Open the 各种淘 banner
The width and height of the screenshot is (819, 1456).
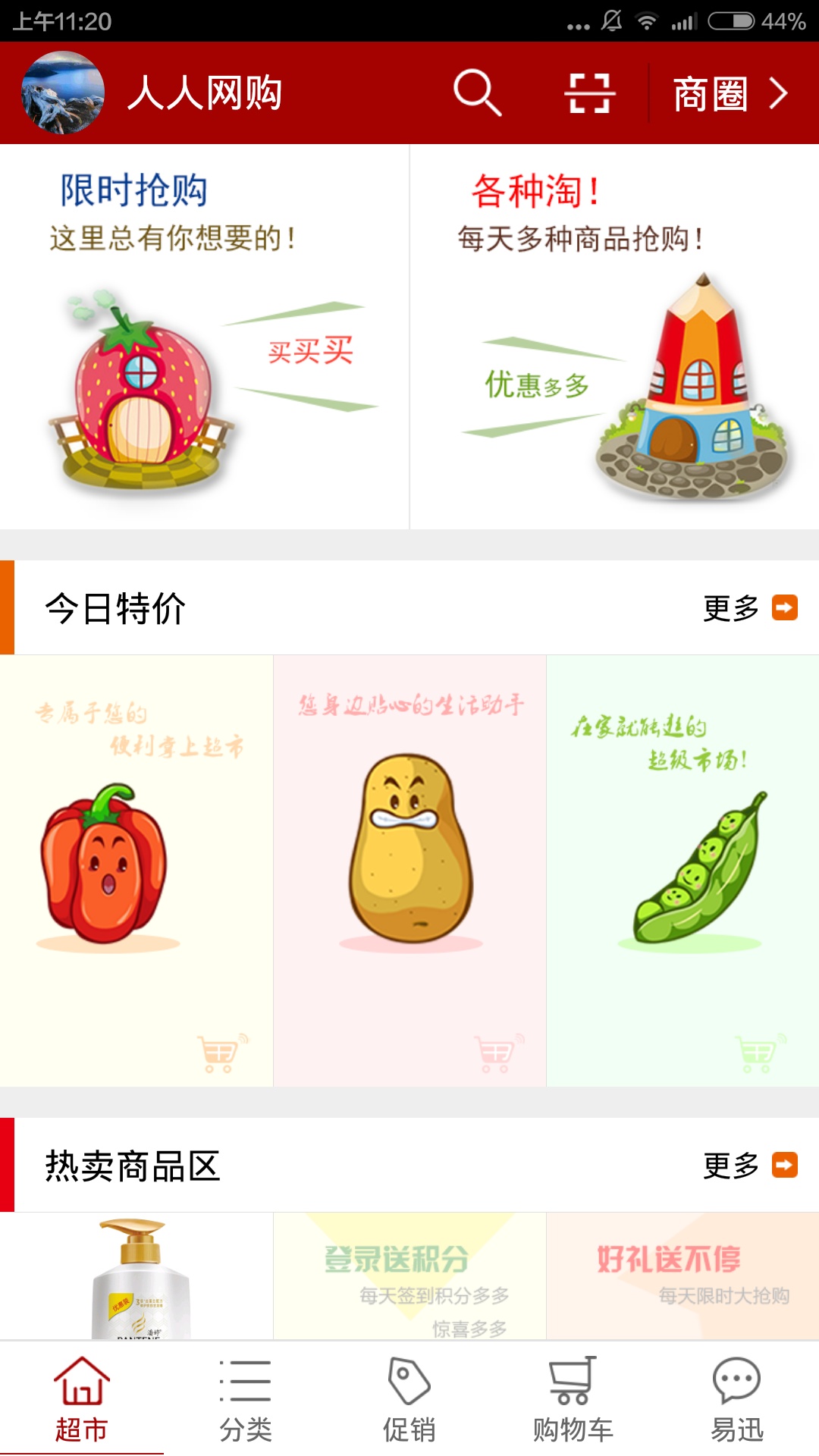point(614,337)
